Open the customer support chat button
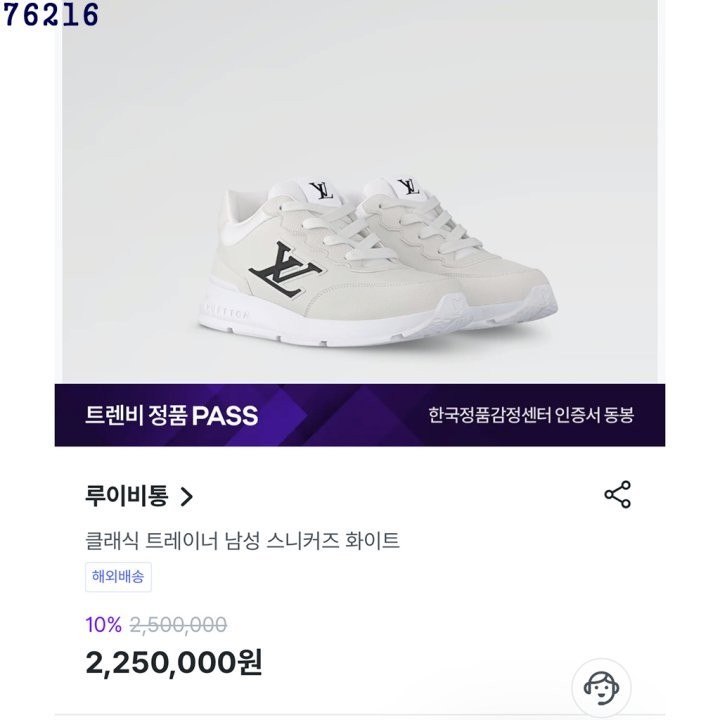Screen dimensions: 720x720 click(x=600, y=687)
